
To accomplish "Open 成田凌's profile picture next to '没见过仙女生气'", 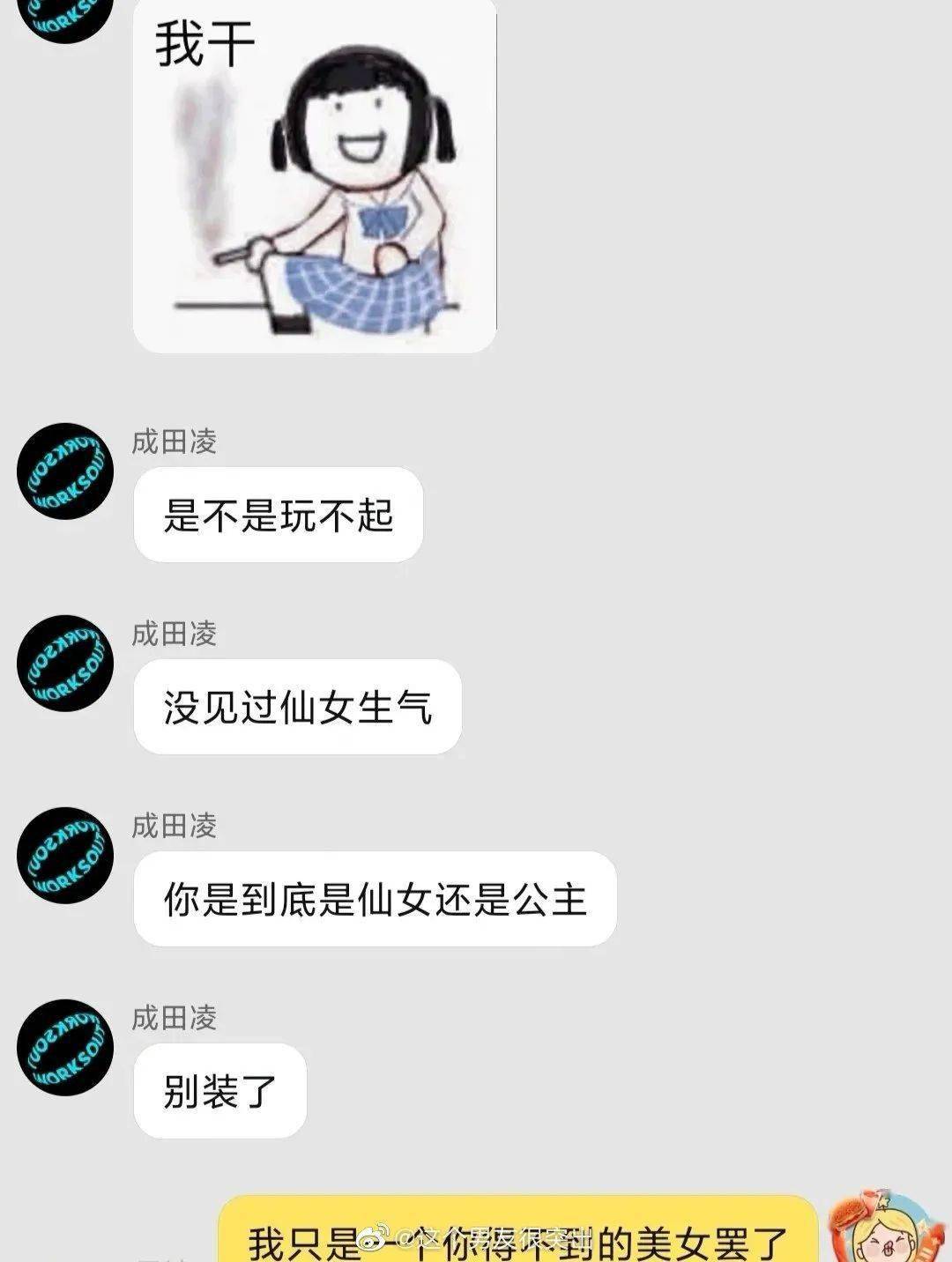I will click(64, 663).
